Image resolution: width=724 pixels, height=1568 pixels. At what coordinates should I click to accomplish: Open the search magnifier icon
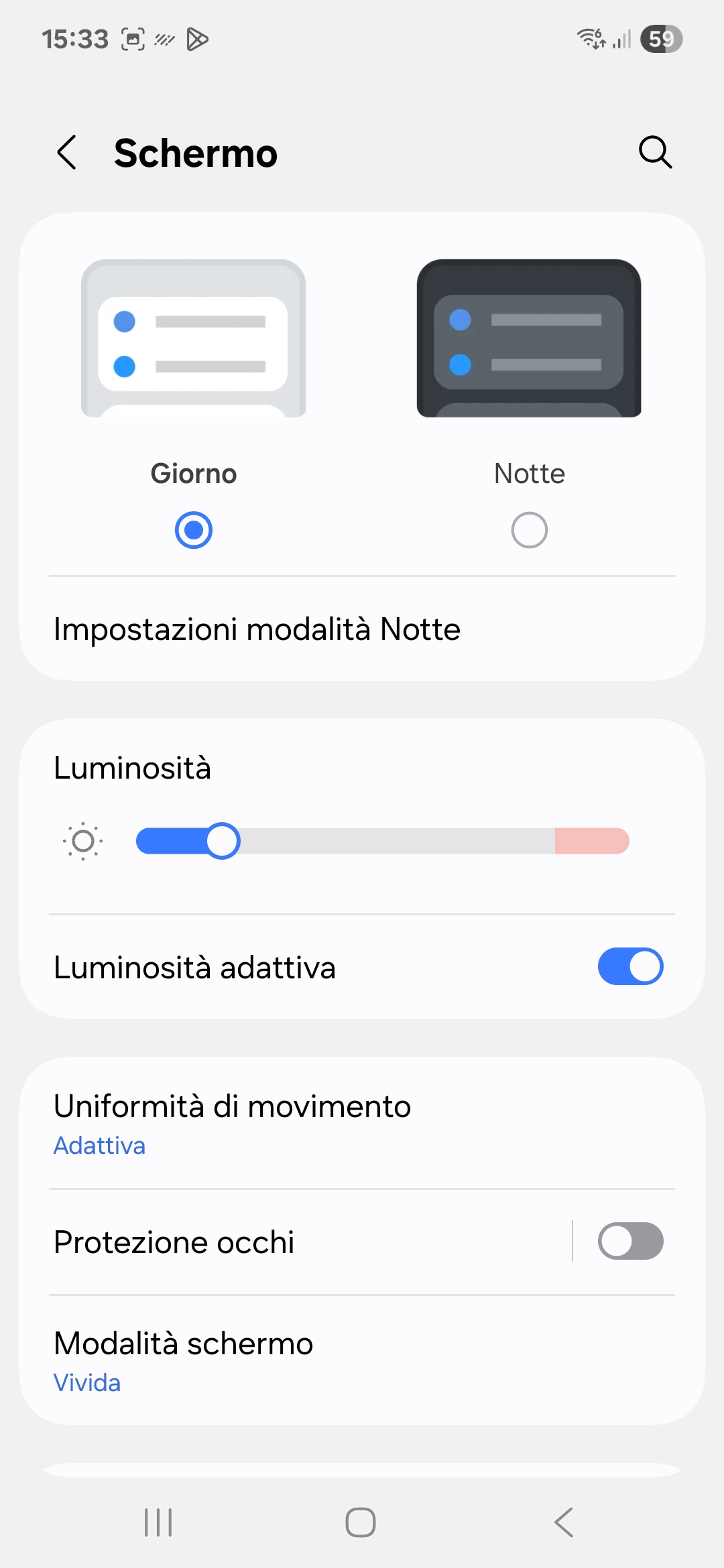[655, 153]
